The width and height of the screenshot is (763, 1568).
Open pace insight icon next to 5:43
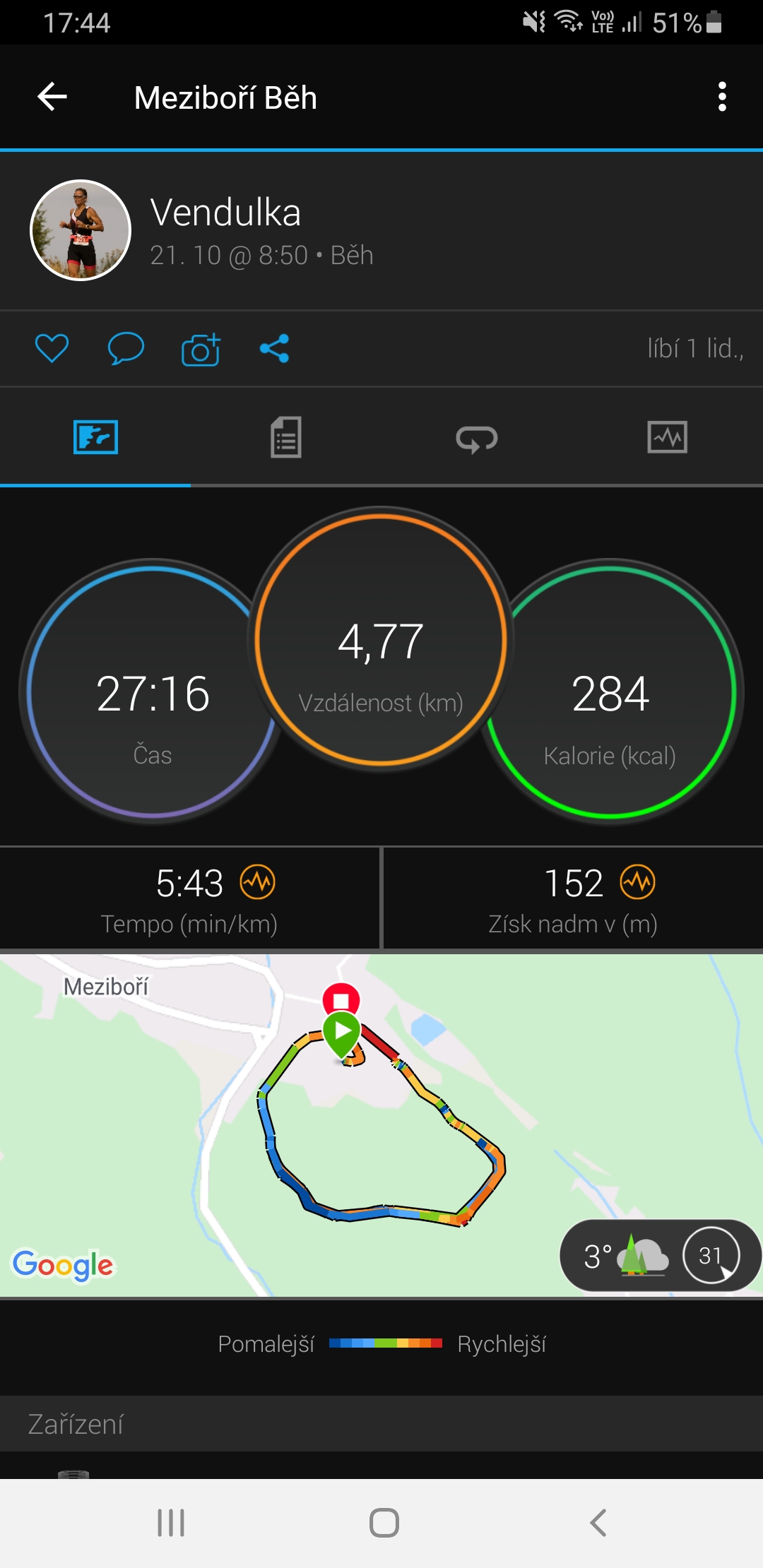[x=258, y=882]
